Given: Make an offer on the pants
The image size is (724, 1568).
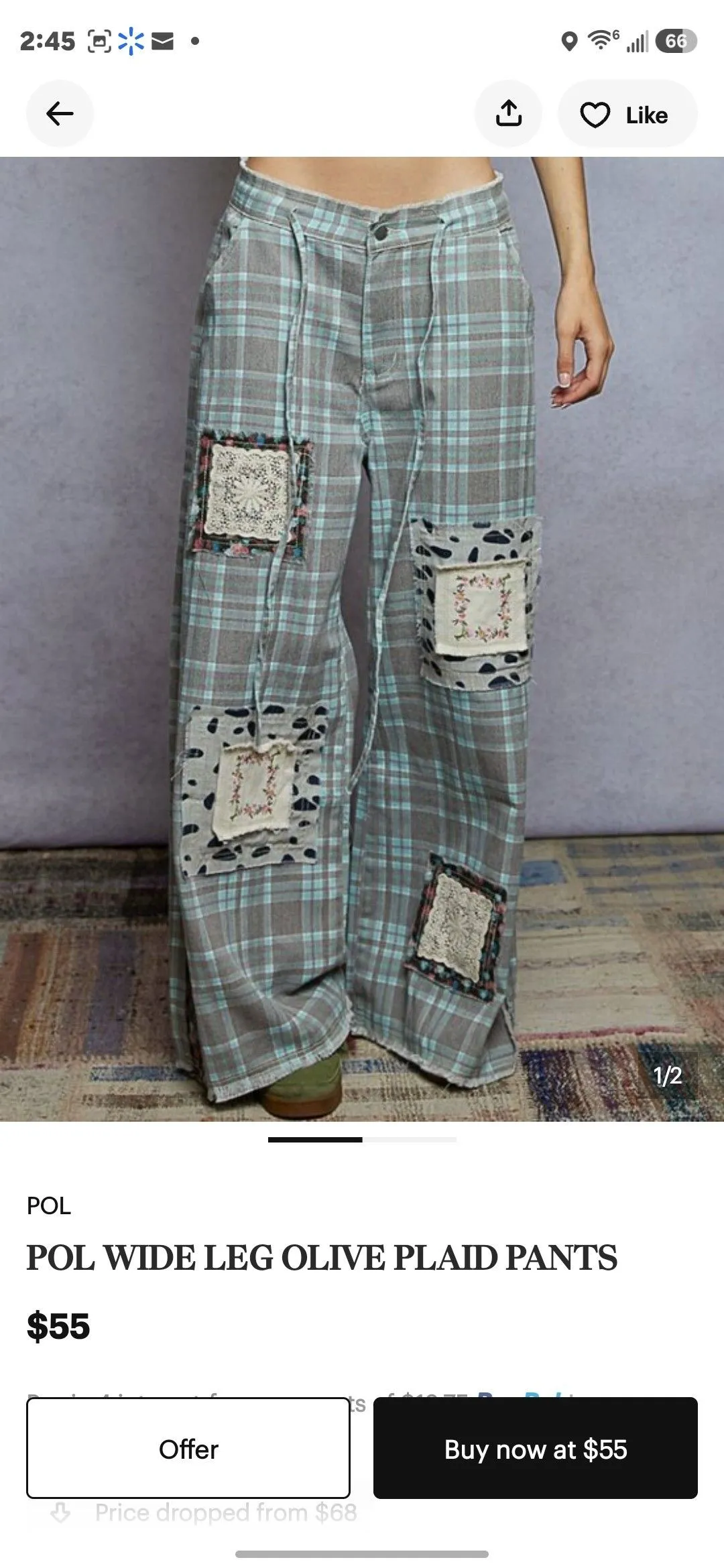Looking at the screenshot, I should tap(188, 1448).
